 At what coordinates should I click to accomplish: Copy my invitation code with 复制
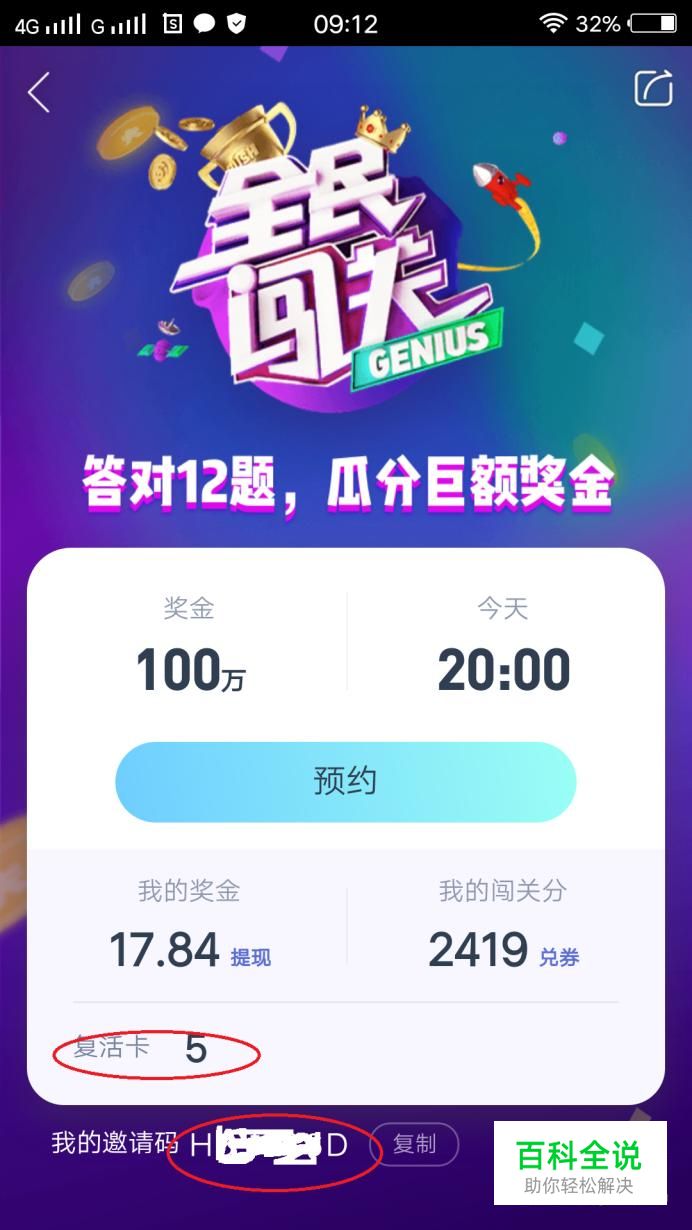click(414, 1144)
